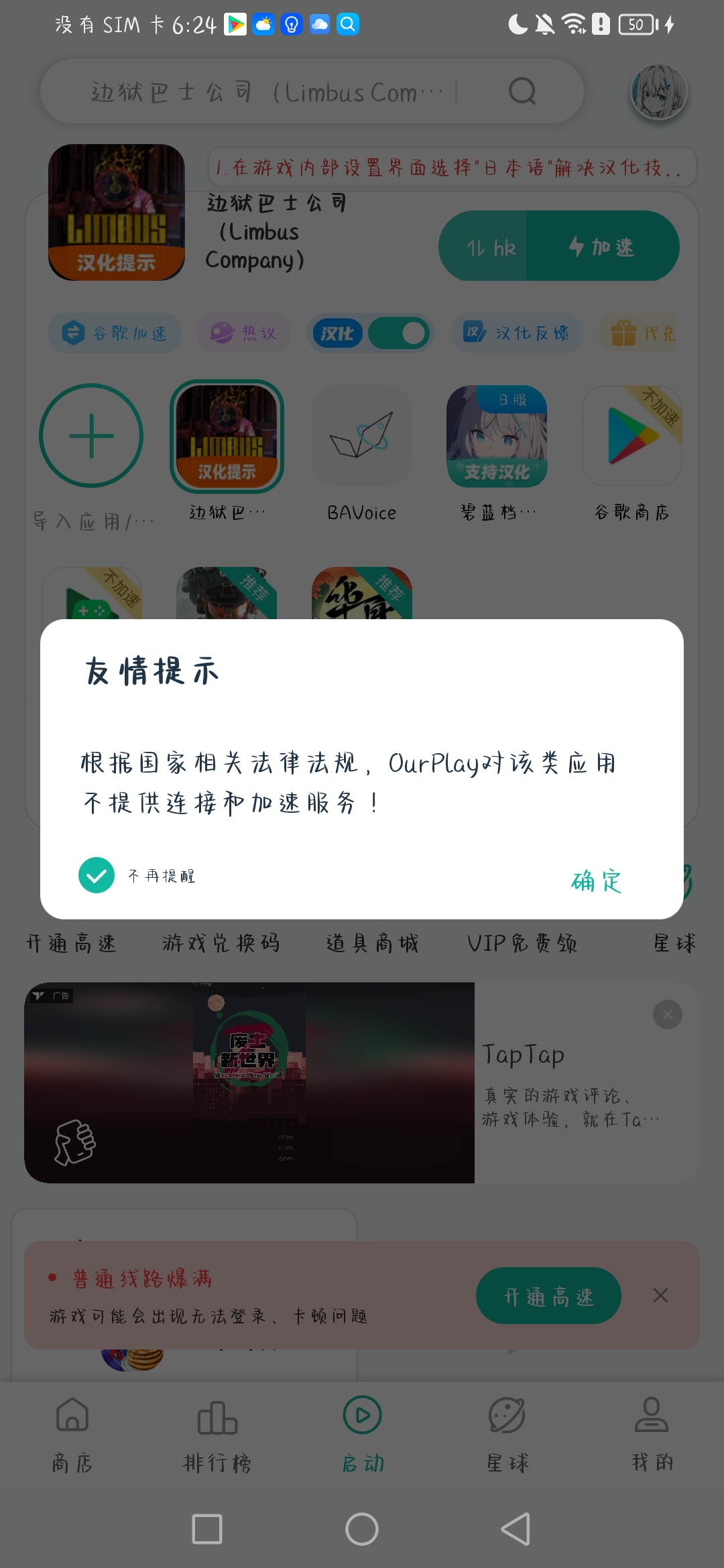724x1568 pixels.
Task: Close the TapTap advertisement
Action: point(667,1015)
